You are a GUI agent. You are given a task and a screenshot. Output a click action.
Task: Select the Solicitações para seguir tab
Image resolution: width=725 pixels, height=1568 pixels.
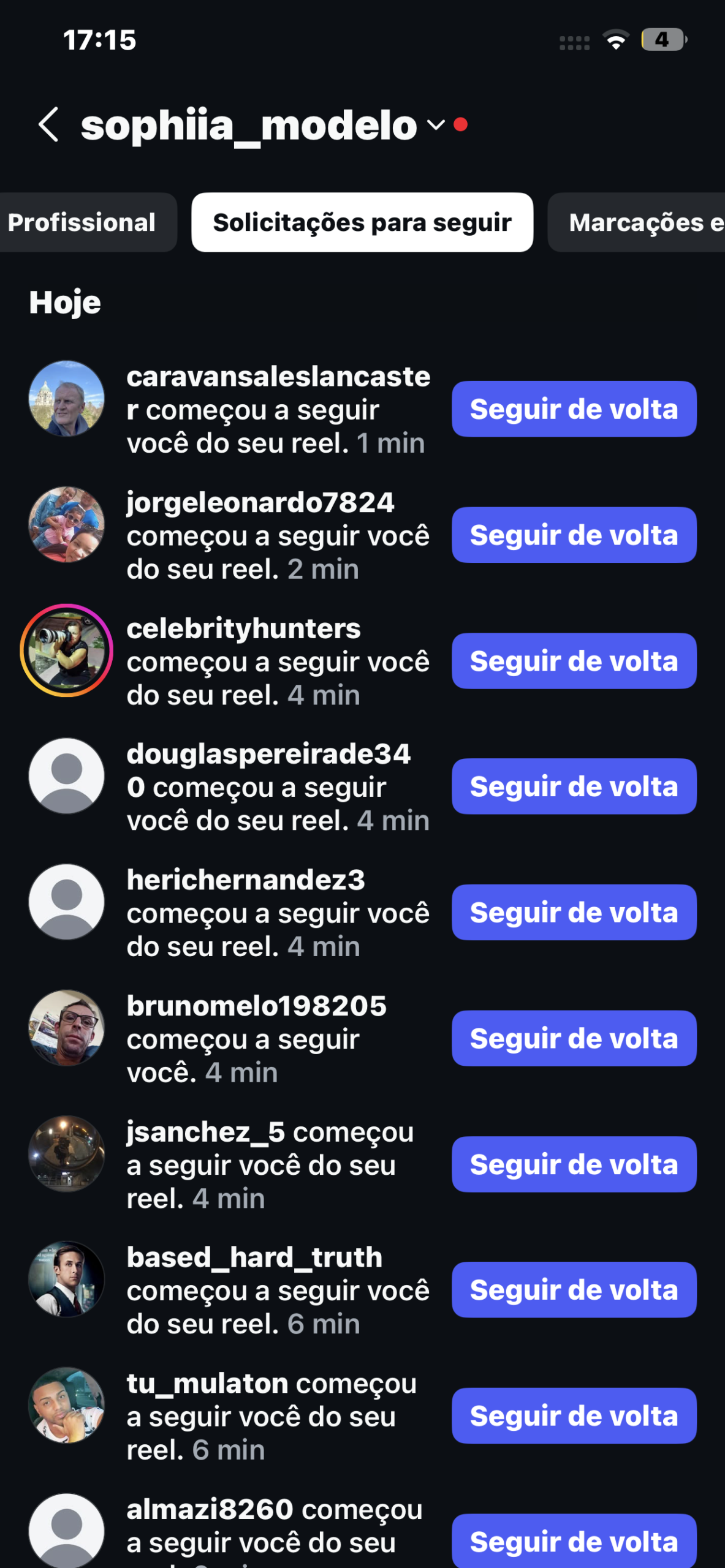pos(362,222)
